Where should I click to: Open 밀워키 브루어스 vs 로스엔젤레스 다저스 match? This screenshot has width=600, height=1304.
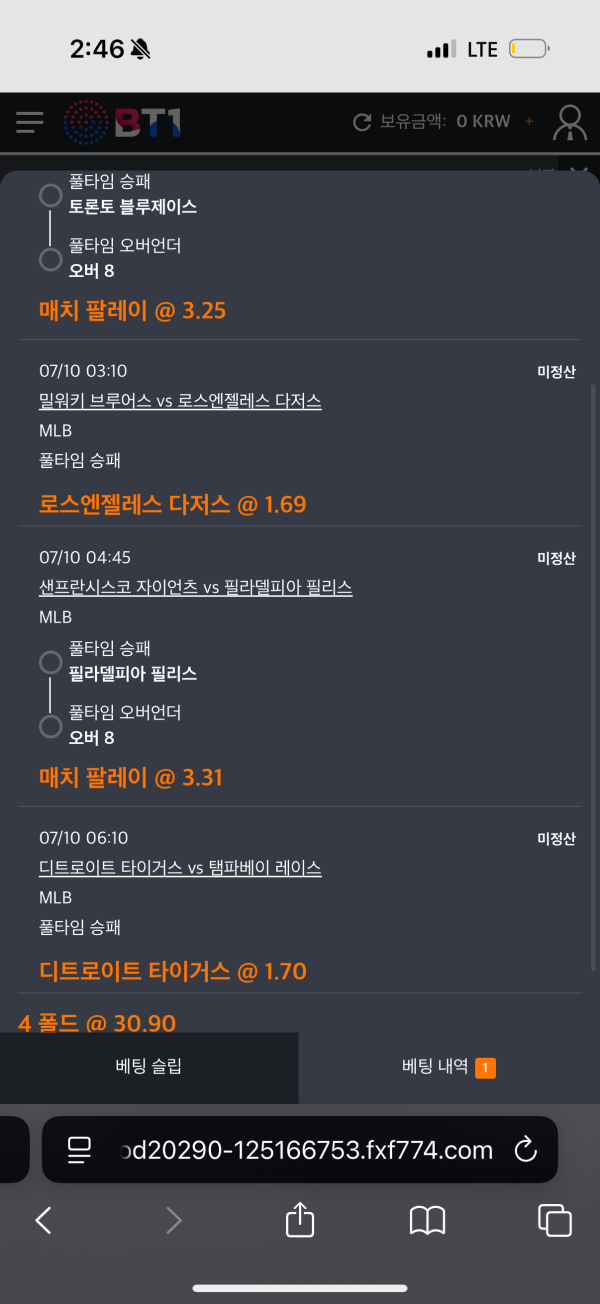click(x=180, y=401)
